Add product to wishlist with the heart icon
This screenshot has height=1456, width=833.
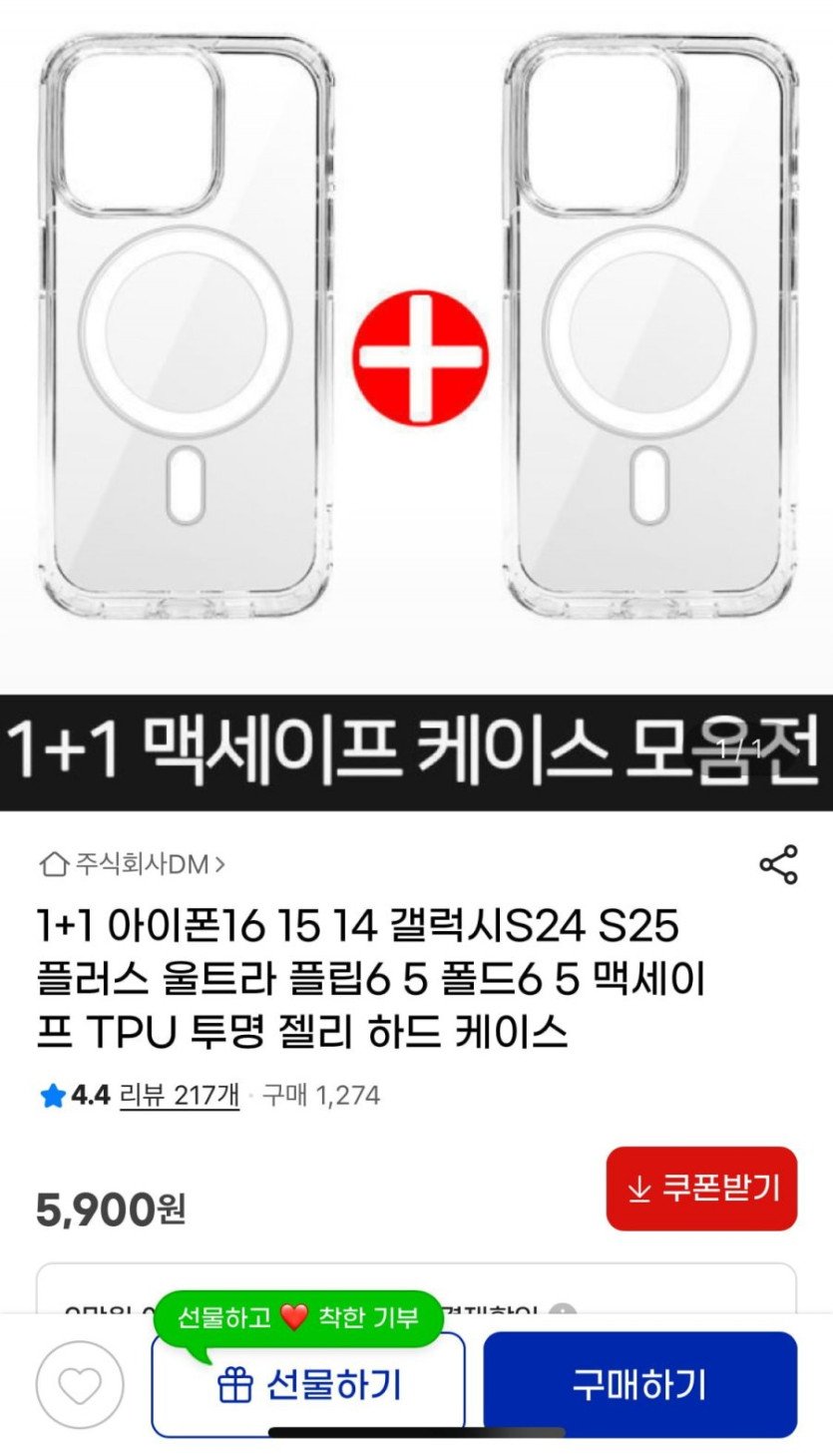point(80,1385)
